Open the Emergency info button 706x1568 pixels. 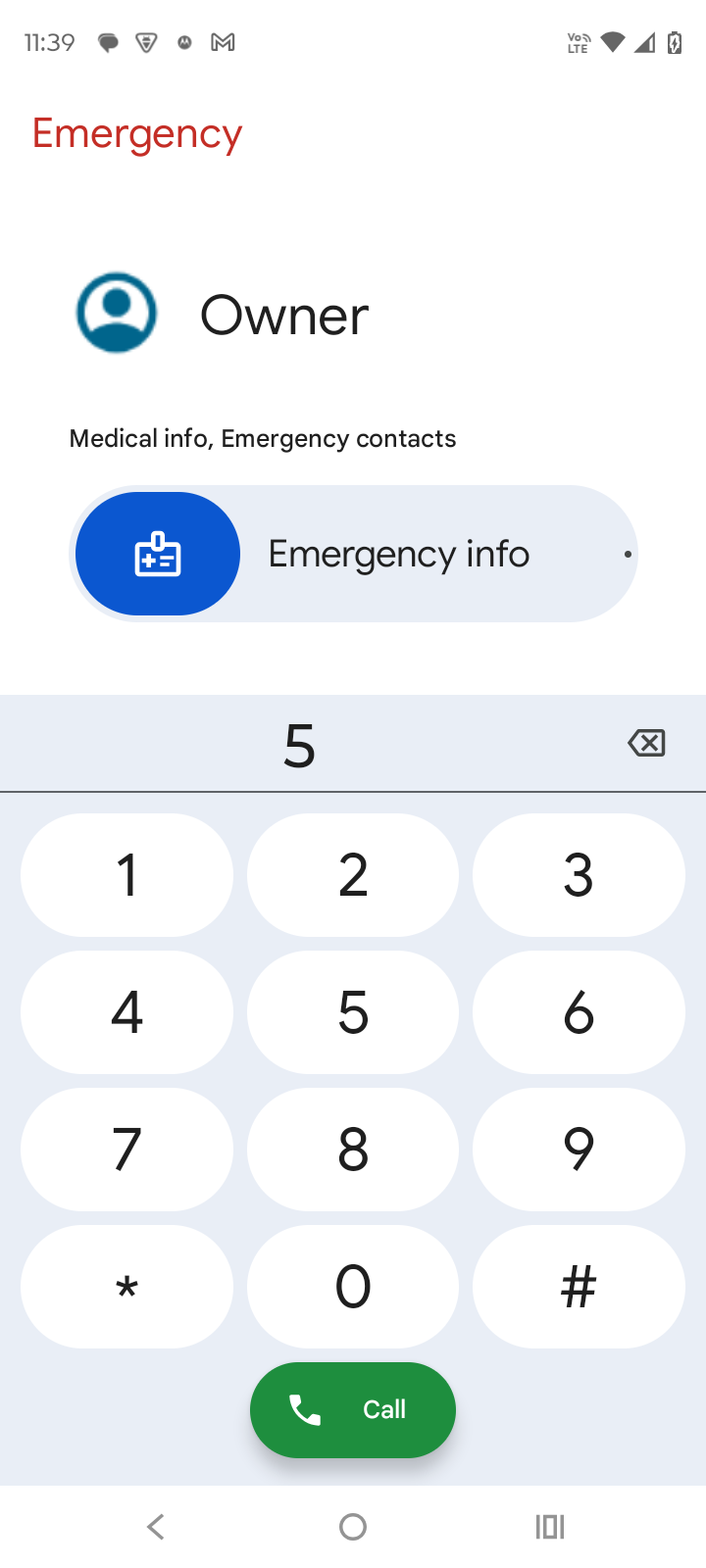click(x=353, y=554)
